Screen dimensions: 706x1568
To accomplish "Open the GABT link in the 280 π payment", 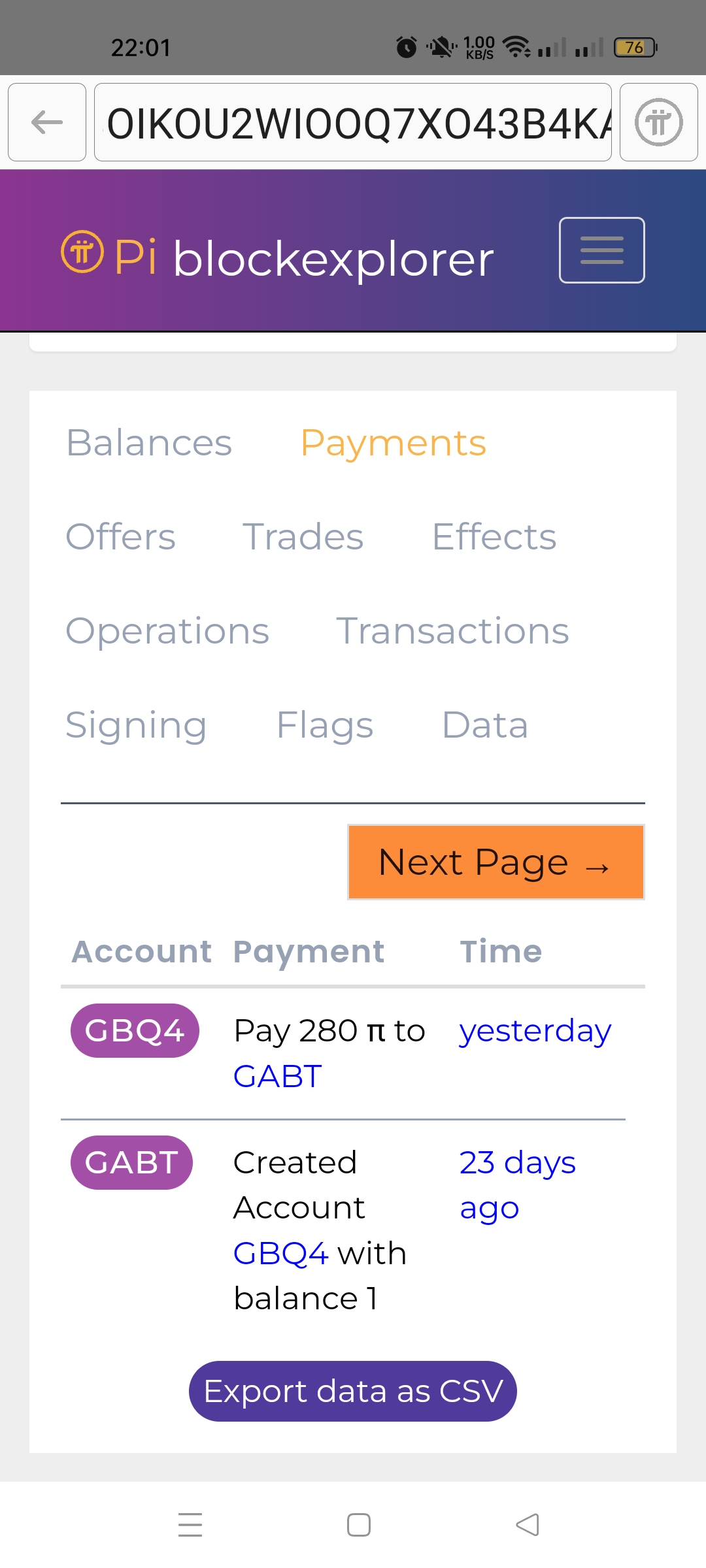I will (278, 1076).
